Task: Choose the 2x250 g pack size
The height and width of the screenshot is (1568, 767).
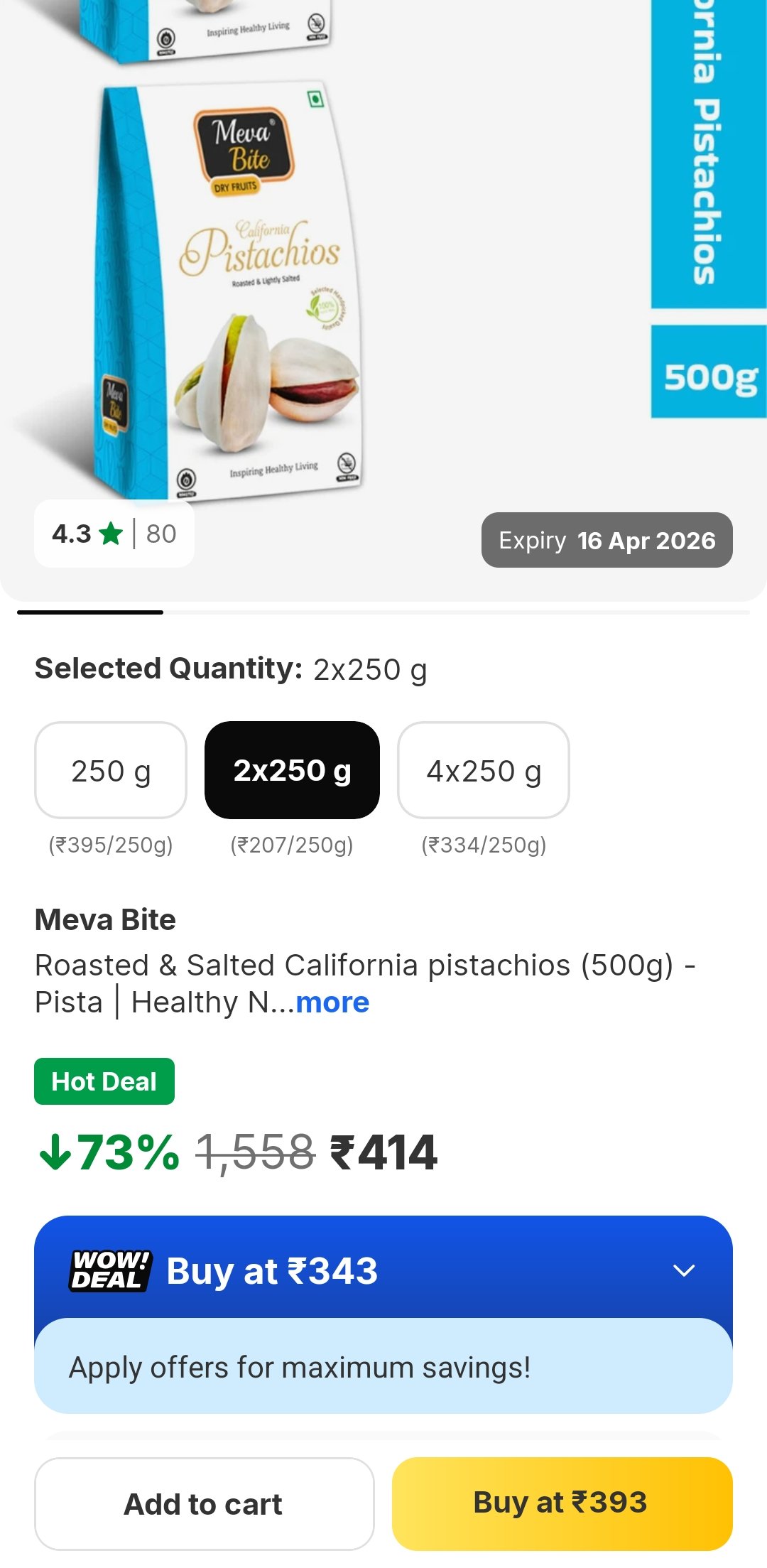Action: pyautogui.click(x=292, y=770)
